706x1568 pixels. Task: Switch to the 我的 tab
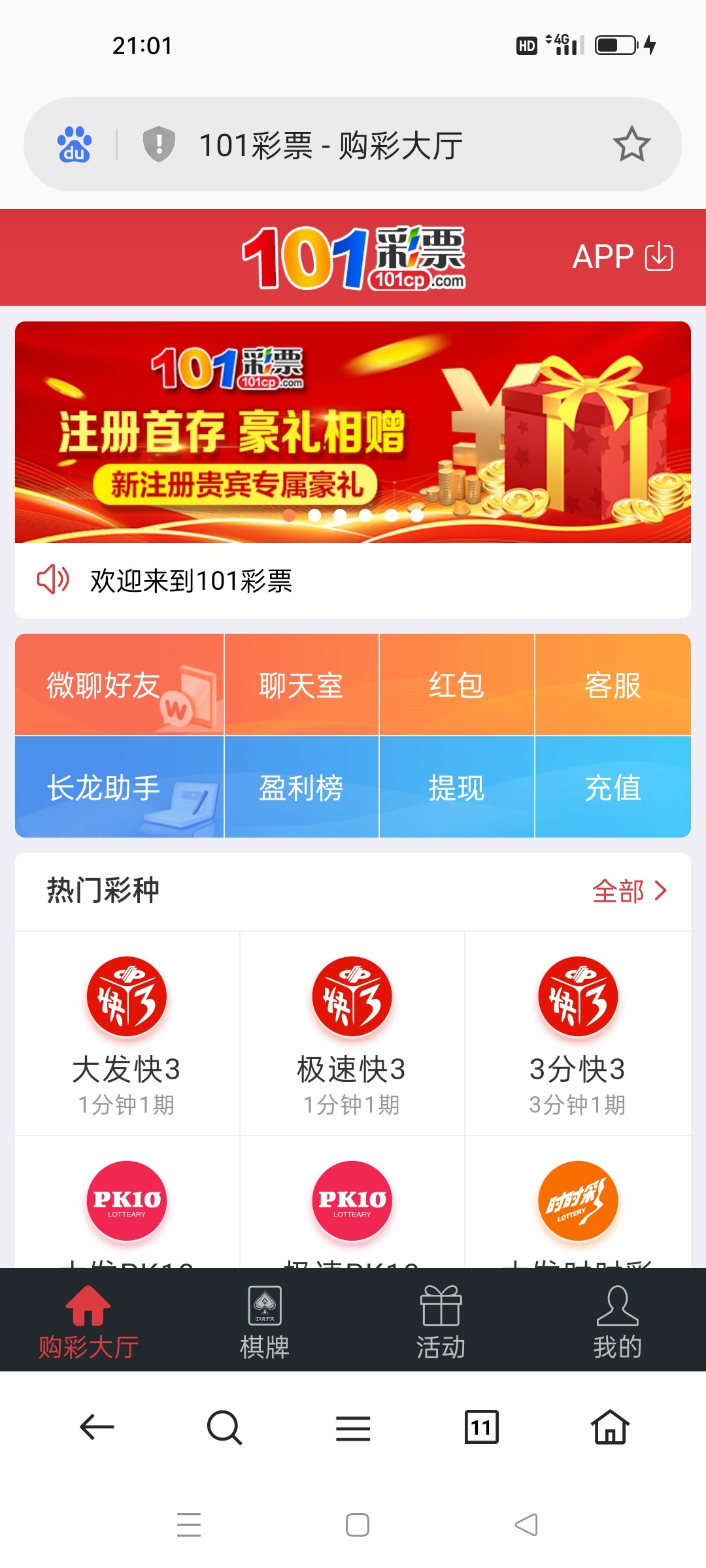pyautogui.click(x=617, y=1321)
